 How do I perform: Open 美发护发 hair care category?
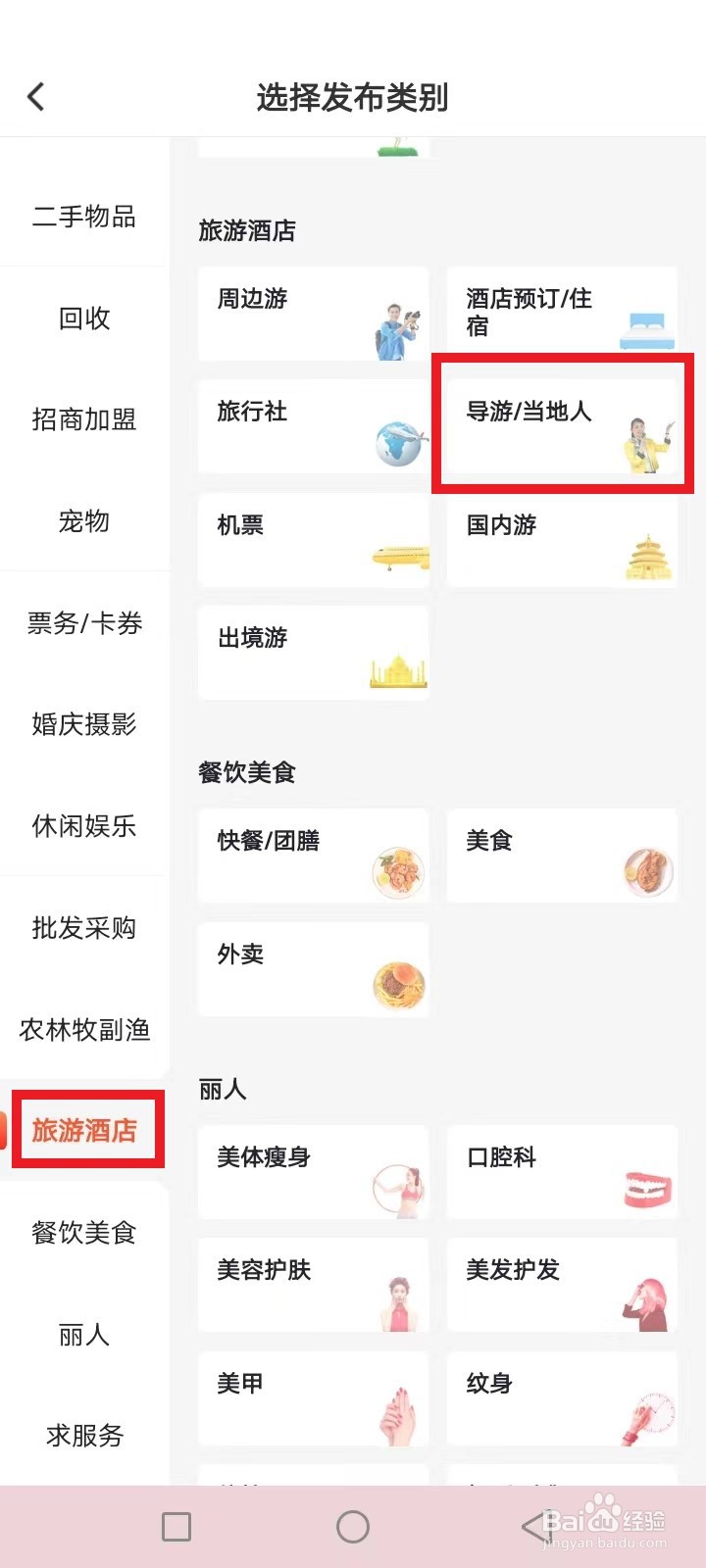tap(561, 1285)
